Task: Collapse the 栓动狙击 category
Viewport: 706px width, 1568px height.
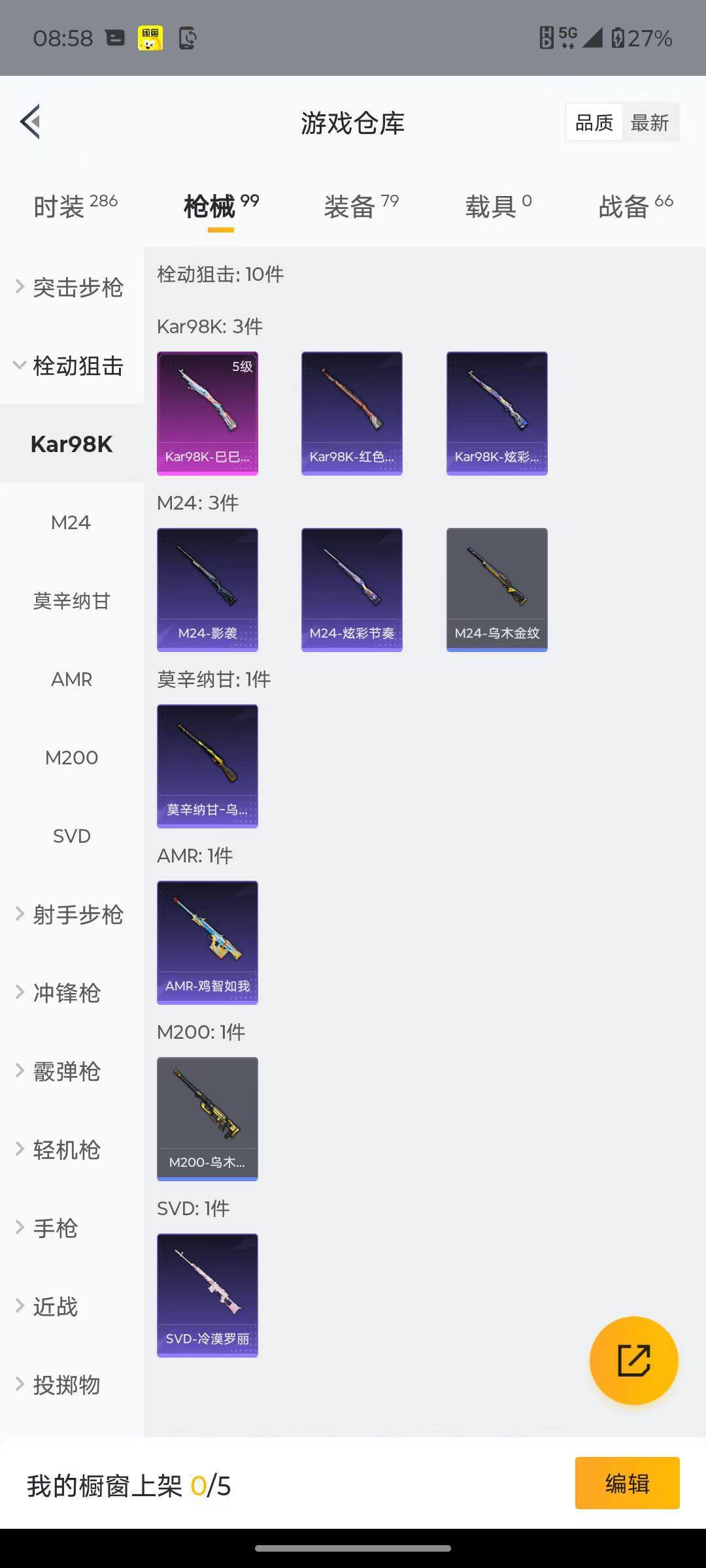Action: pyautogui.click(x=71, y=366)
